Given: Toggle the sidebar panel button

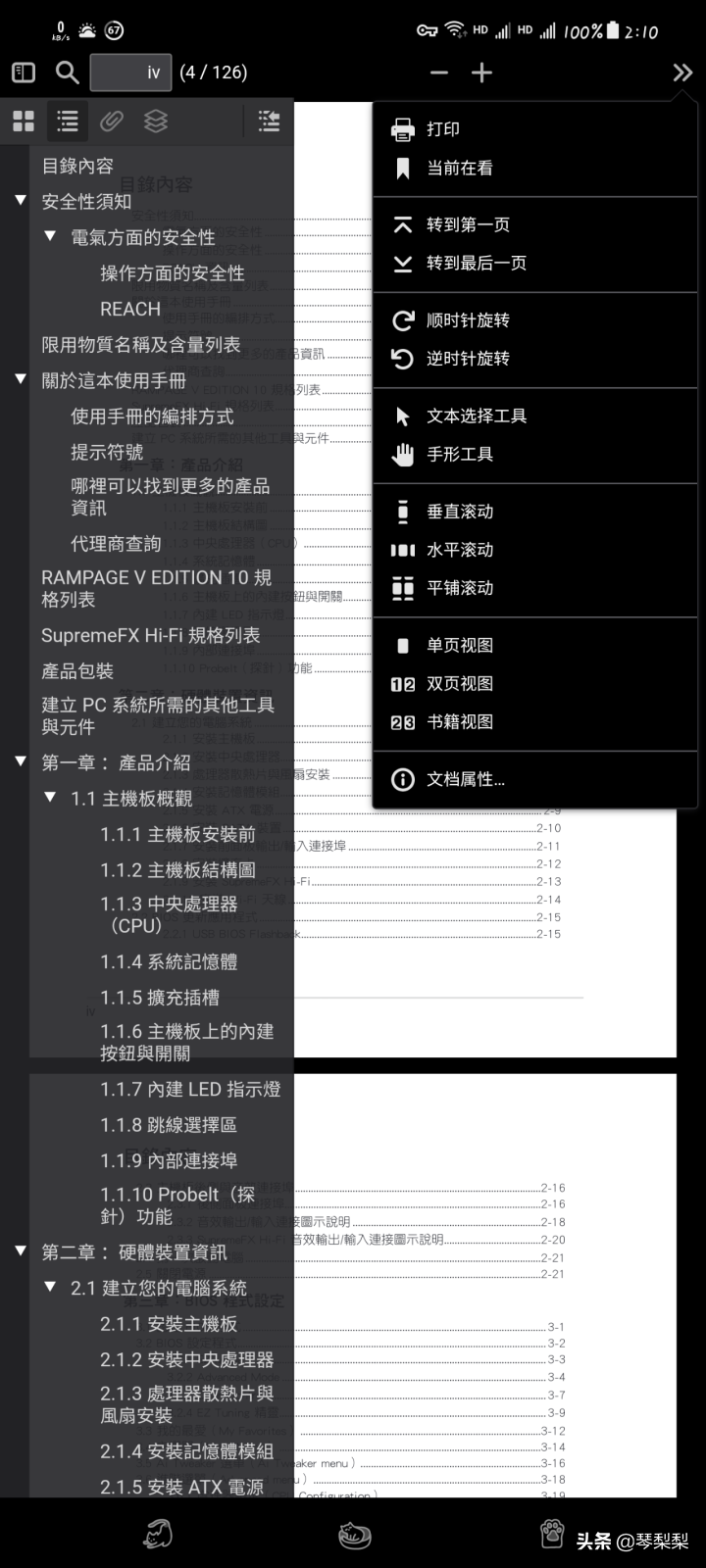Looking at the screenshot, I should click(24, 73).
